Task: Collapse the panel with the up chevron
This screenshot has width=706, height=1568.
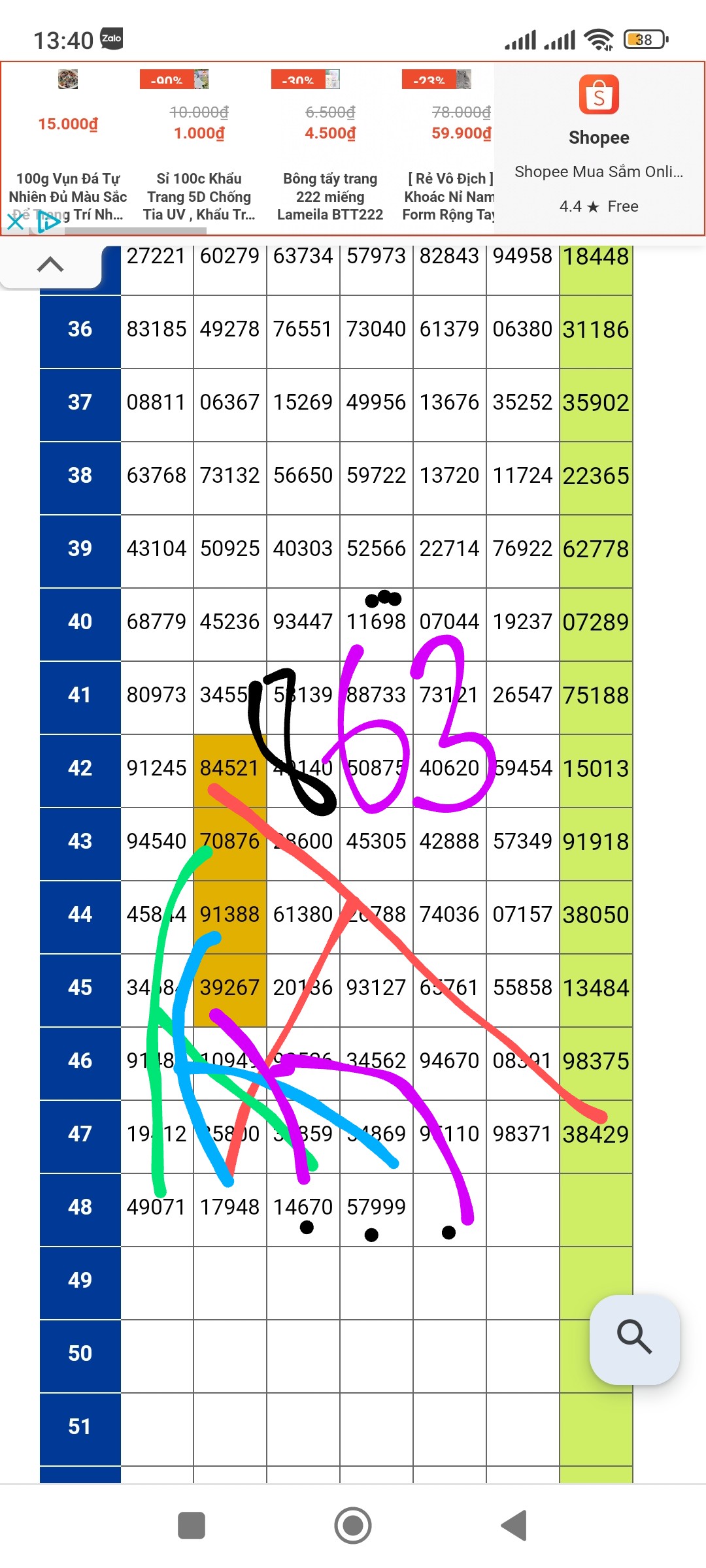Action: [x=50, y=265]
